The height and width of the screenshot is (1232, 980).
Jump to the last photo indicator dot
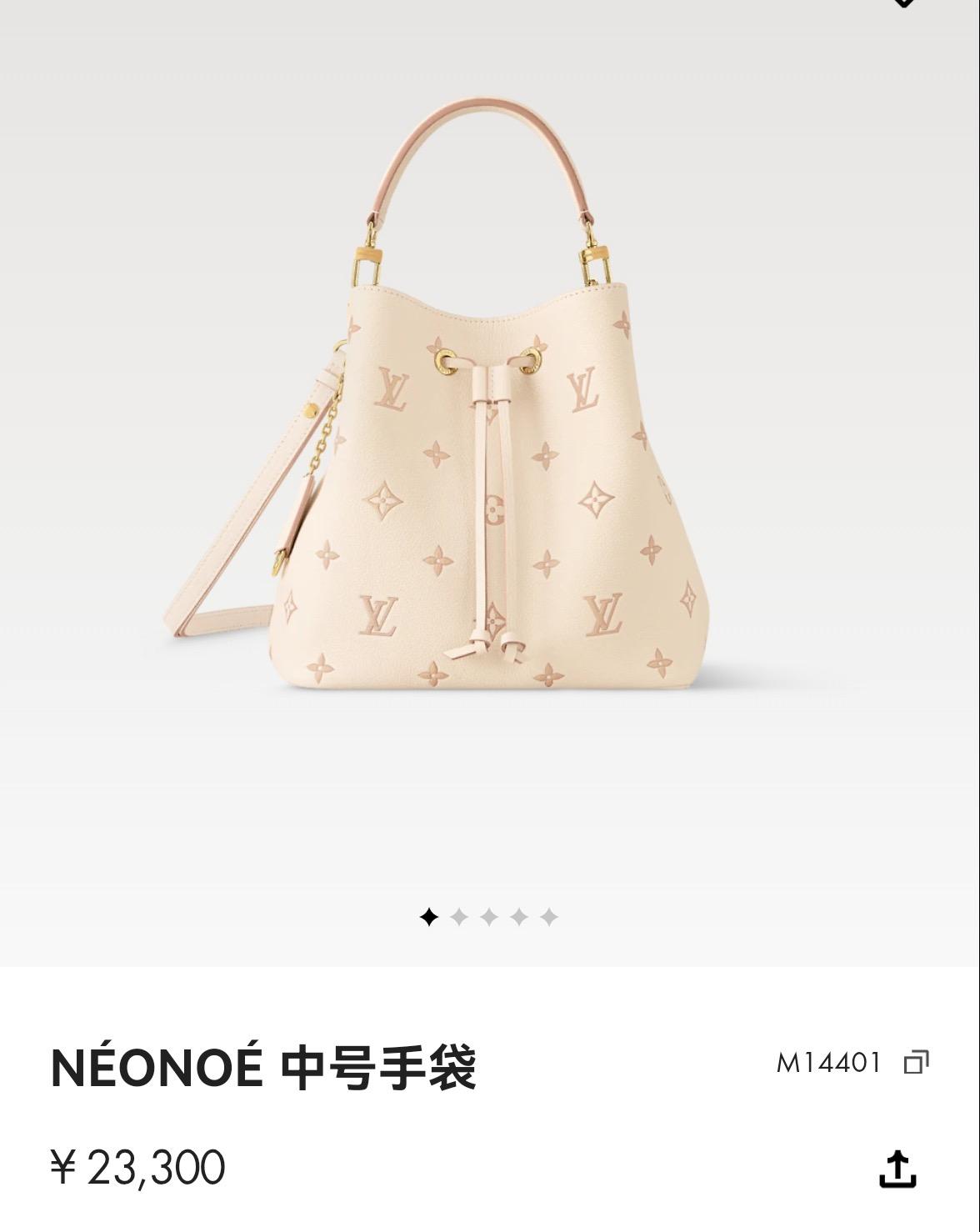tap(548, 918)
